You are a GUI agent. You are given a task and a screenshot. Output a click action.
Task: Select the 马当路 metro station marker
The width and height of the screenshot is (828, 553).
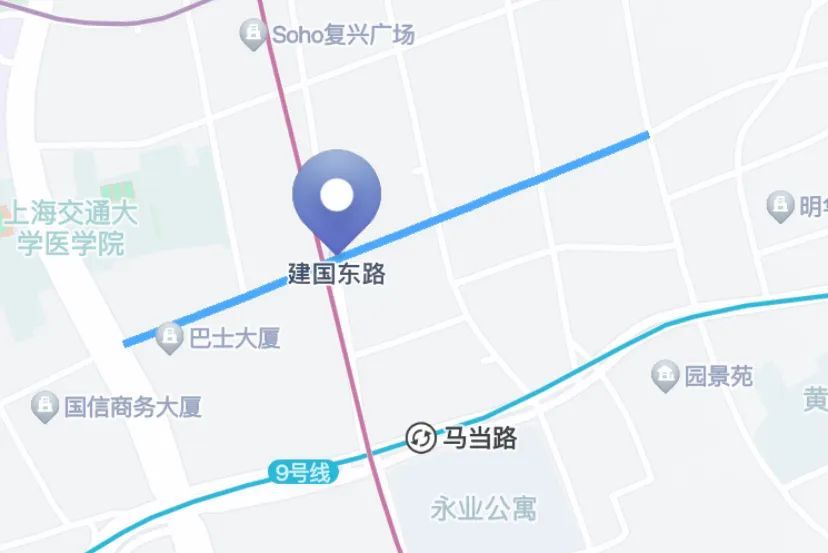(x=421, y=437)
